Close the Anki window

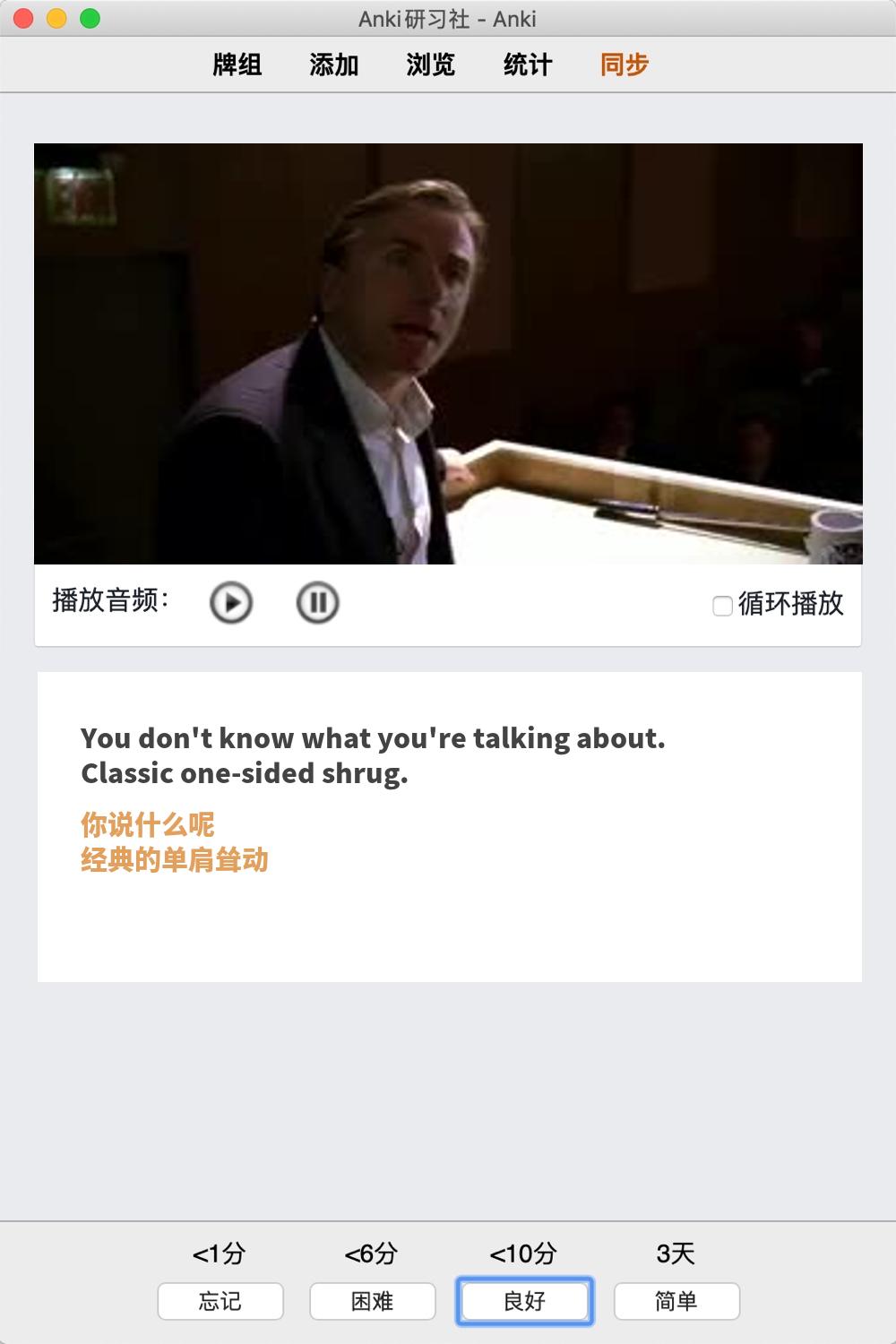click(24, 18)
